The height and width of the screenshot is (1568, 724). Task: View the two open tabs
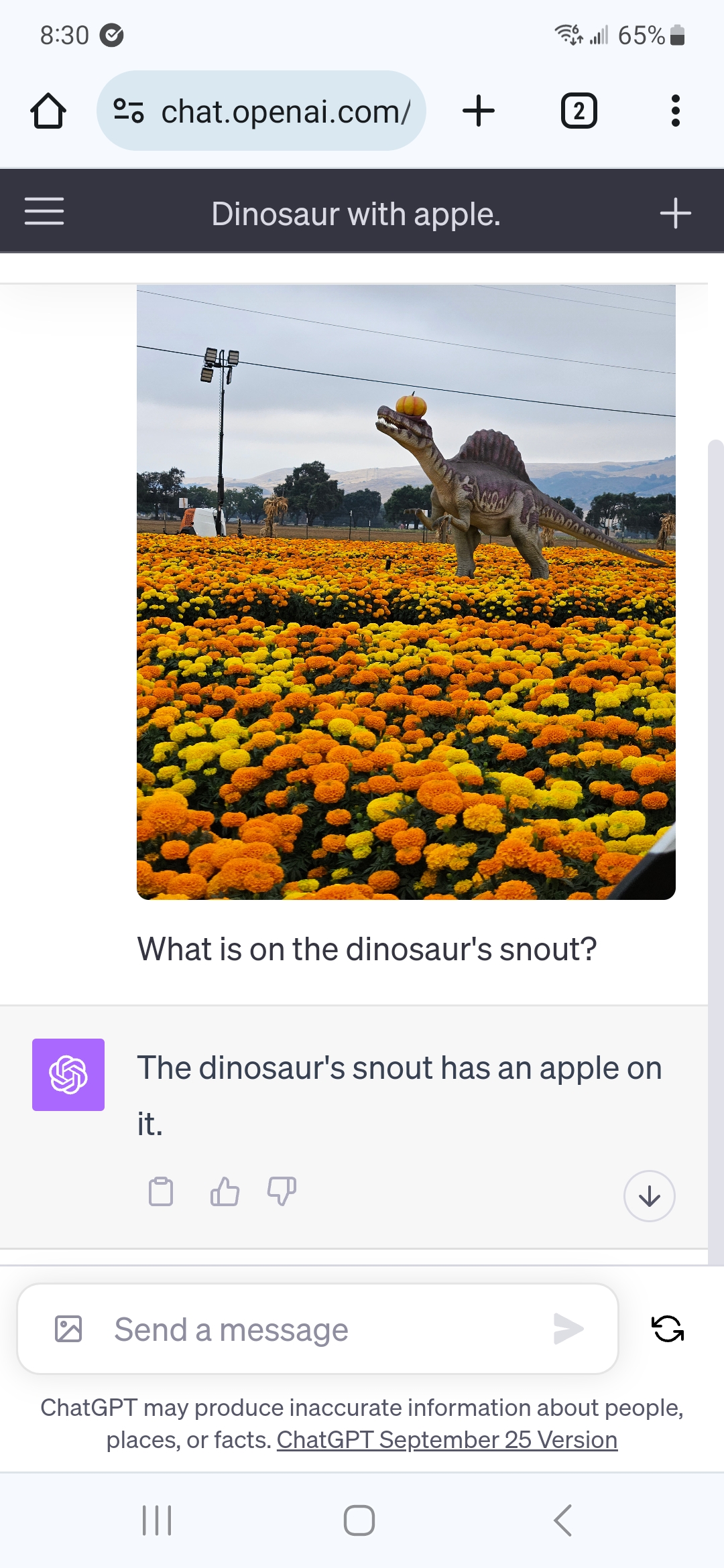[x=579, y=111]
